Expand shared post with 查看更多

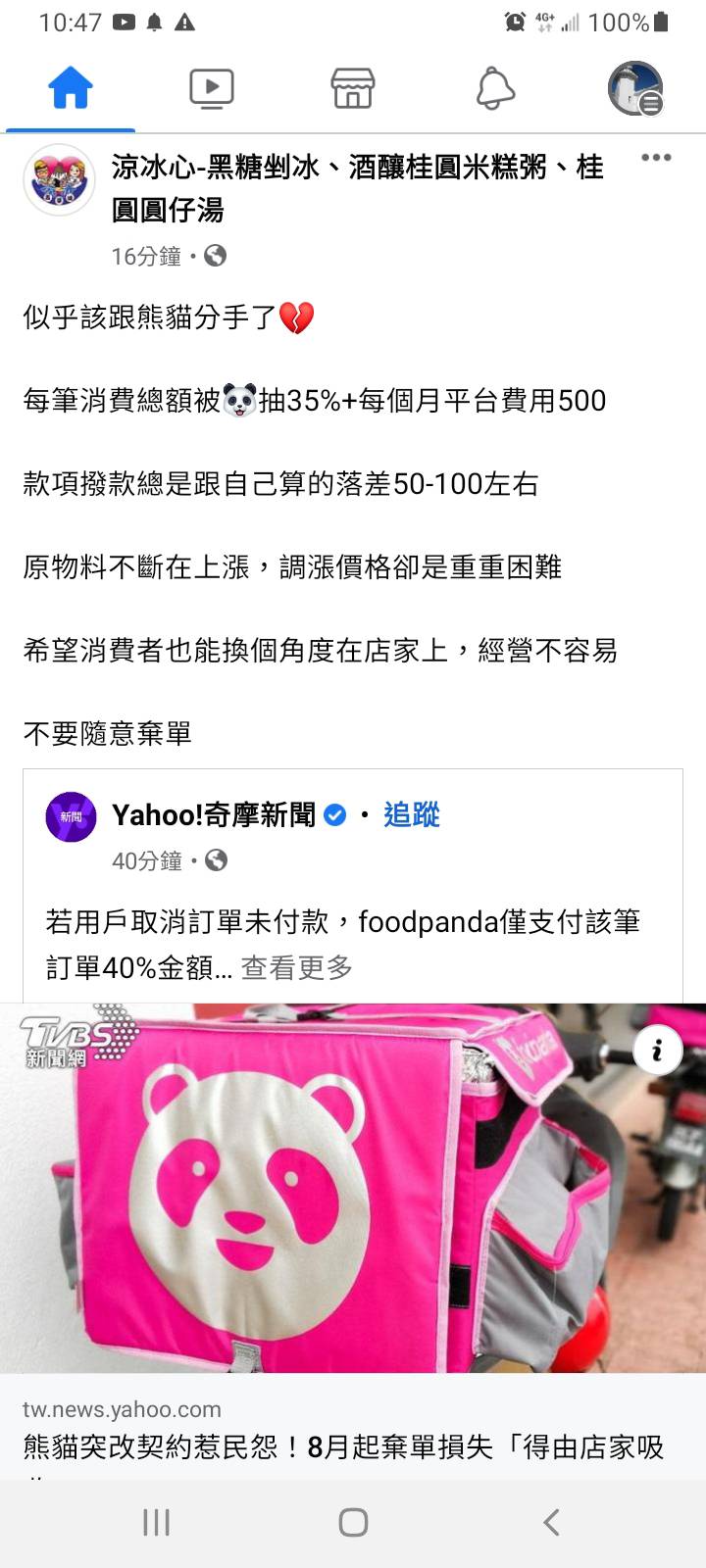point(297,968)
